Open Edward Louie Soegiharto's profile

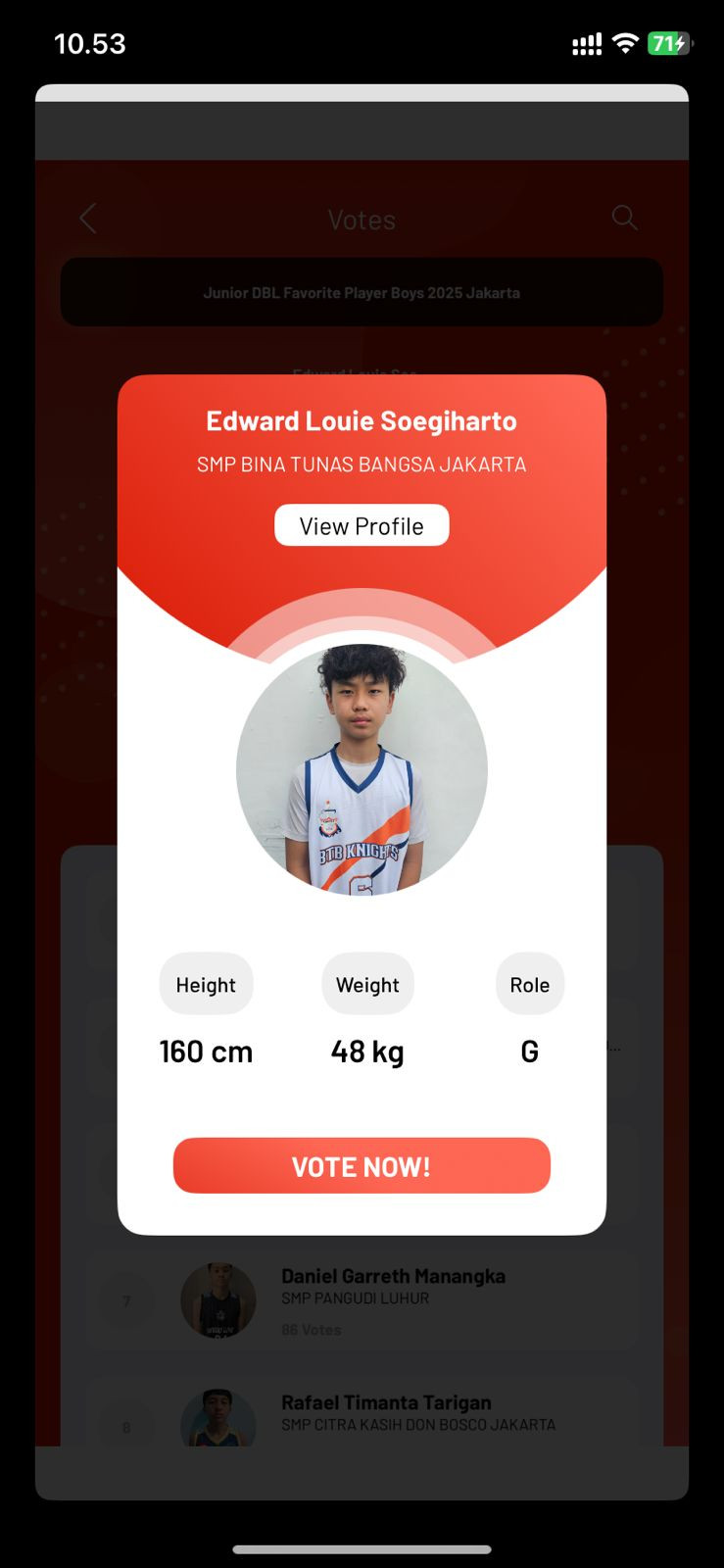[362, 525]
